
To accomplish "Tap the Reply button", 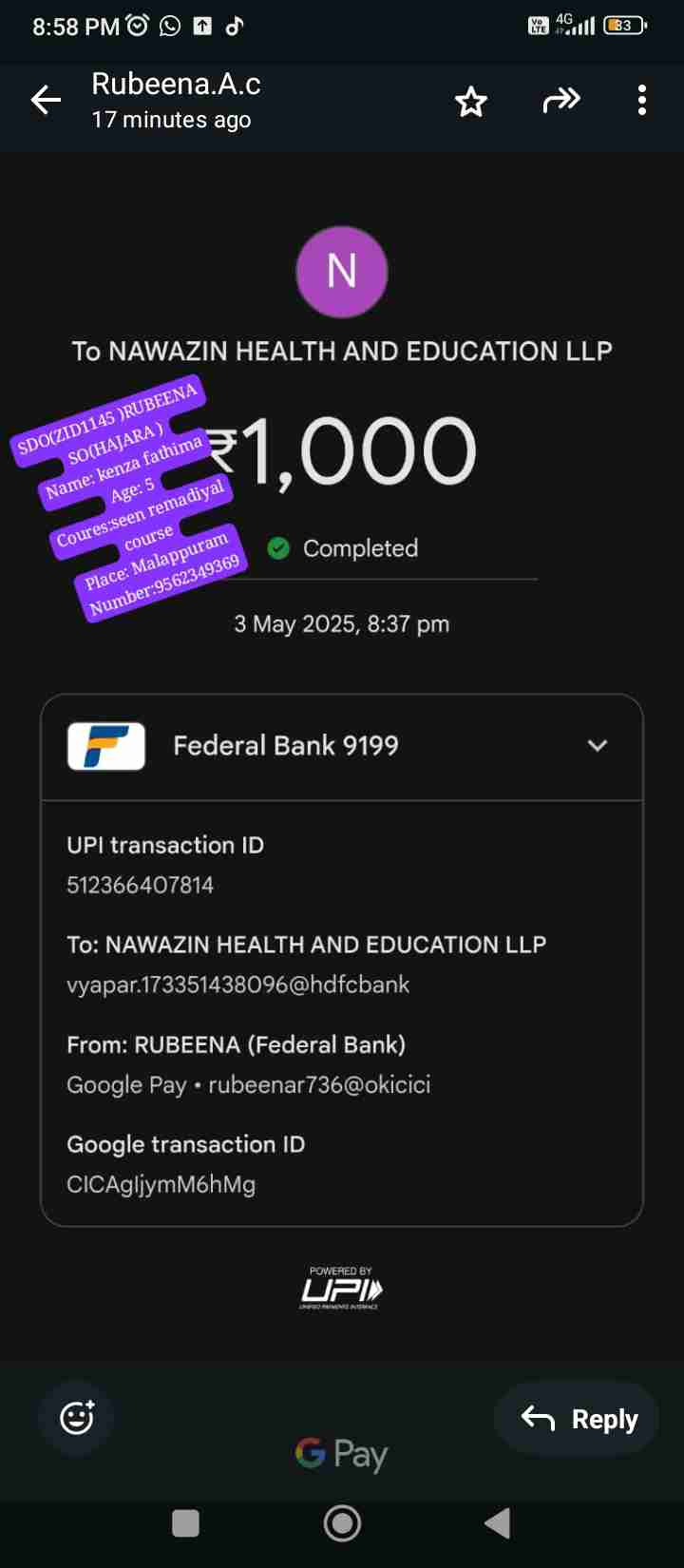I will tap(578, 1419).
